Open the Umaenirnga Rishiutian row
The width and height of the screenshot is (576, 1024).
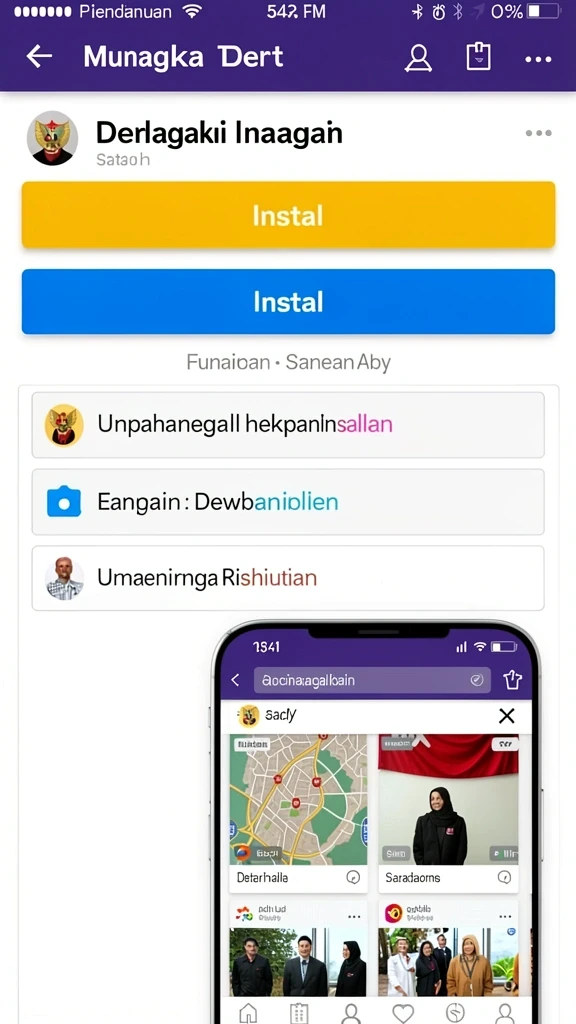288,578
